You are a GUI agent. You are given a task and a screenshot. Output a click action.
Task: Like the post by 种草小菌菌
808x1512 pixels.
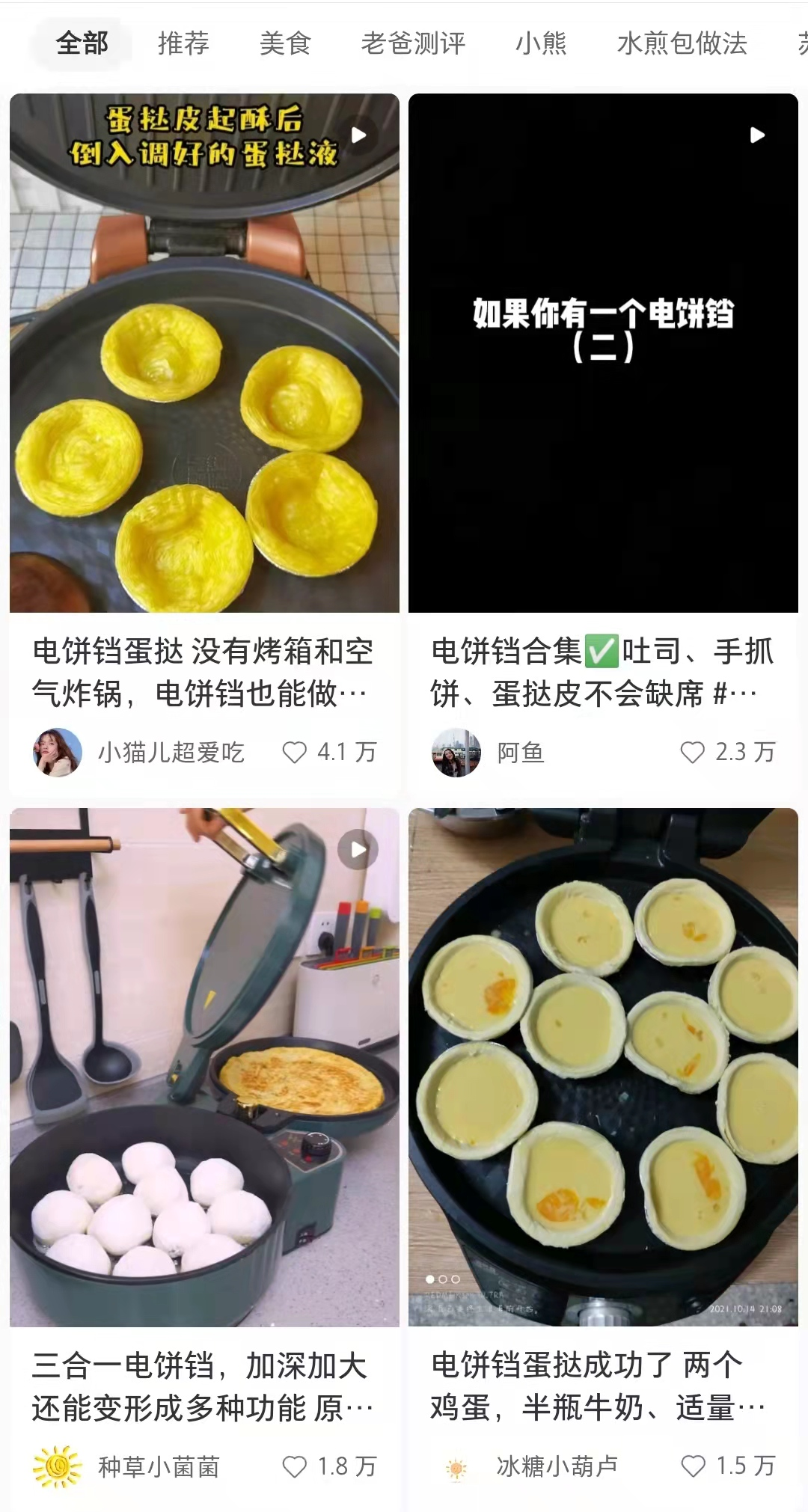pos(295,1466)
